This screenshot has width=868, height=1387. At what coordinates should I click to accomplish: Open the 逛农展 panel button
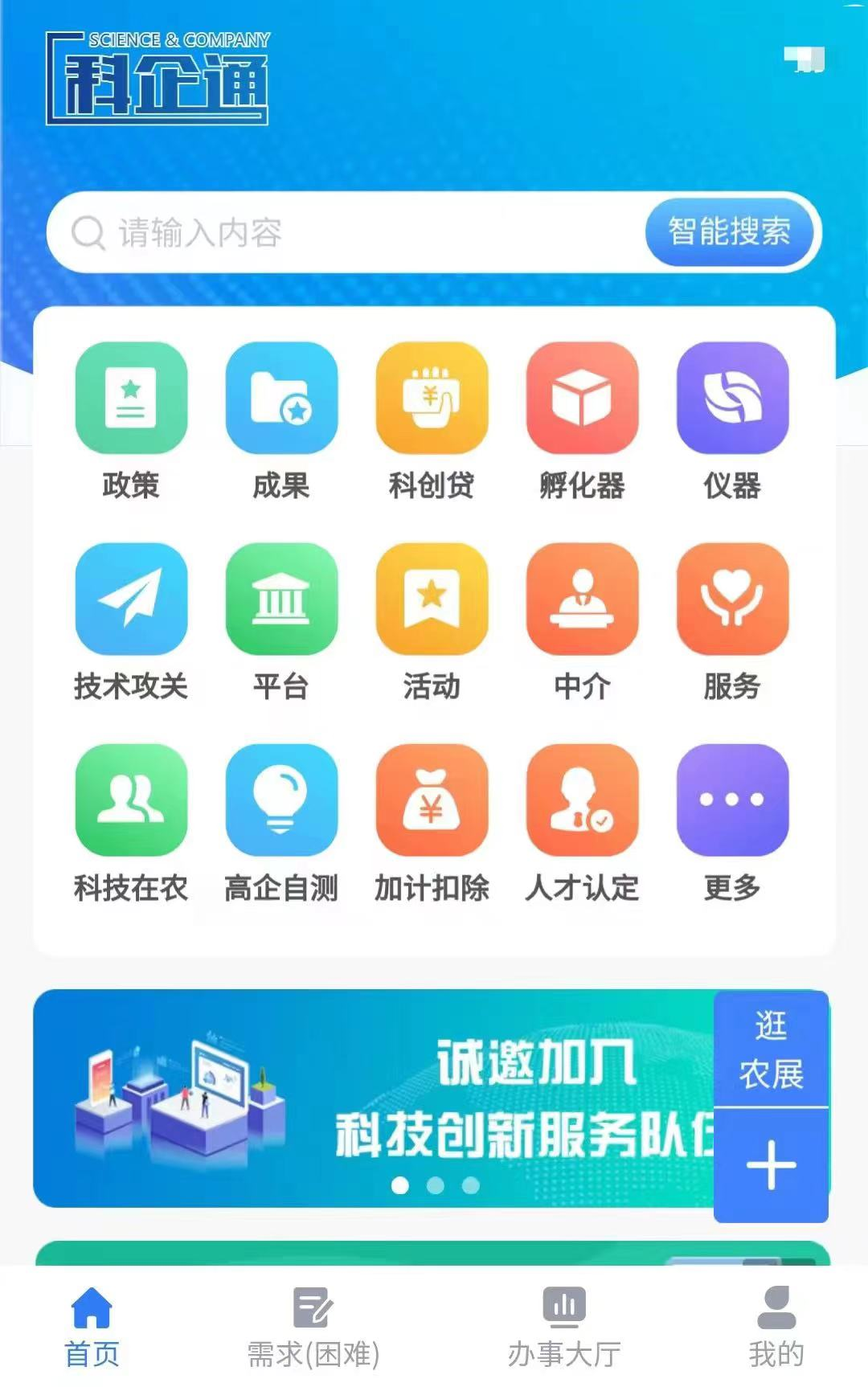772,1049
